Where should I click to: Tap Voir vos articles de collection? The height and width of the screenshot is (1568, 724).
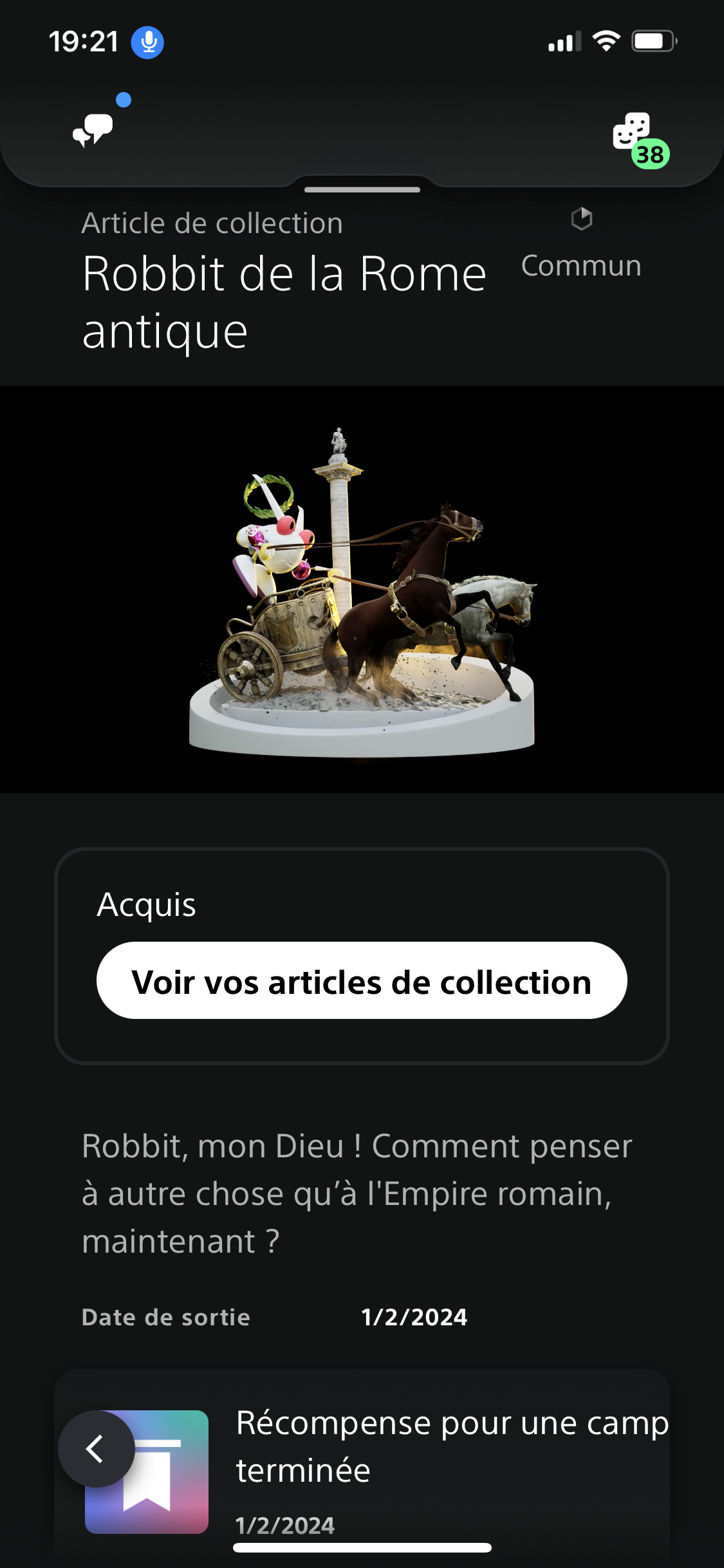[x=362, y=981]
